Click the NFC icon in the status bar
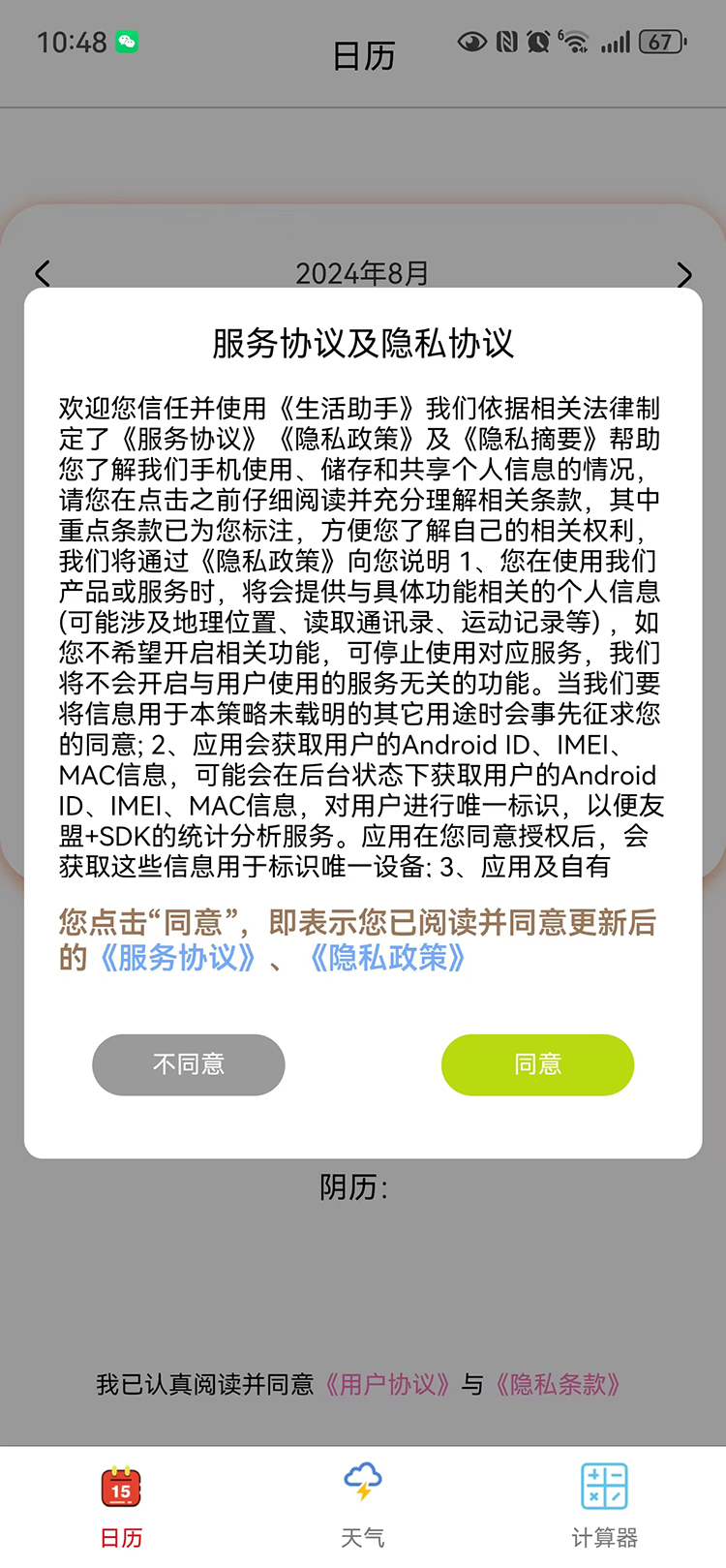 (506, 42)
